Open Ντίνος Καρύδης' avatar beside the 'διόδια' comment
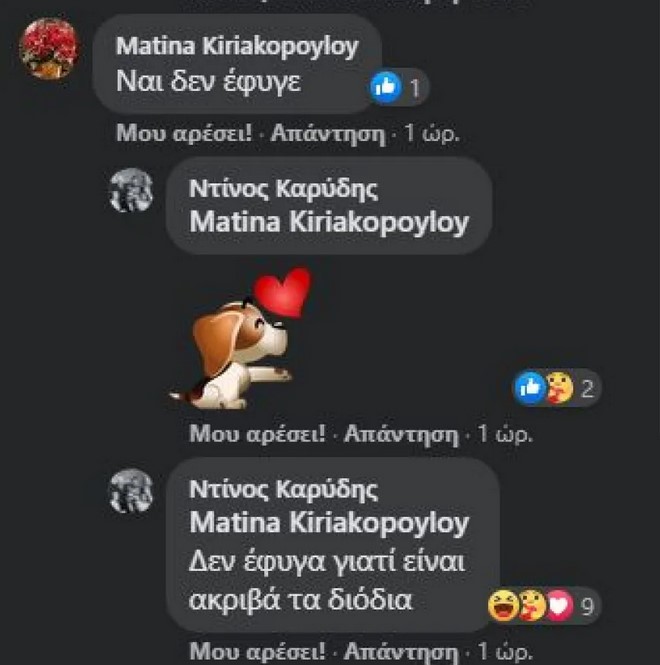Viewport: 660px width, 665px height. point(131,490)
